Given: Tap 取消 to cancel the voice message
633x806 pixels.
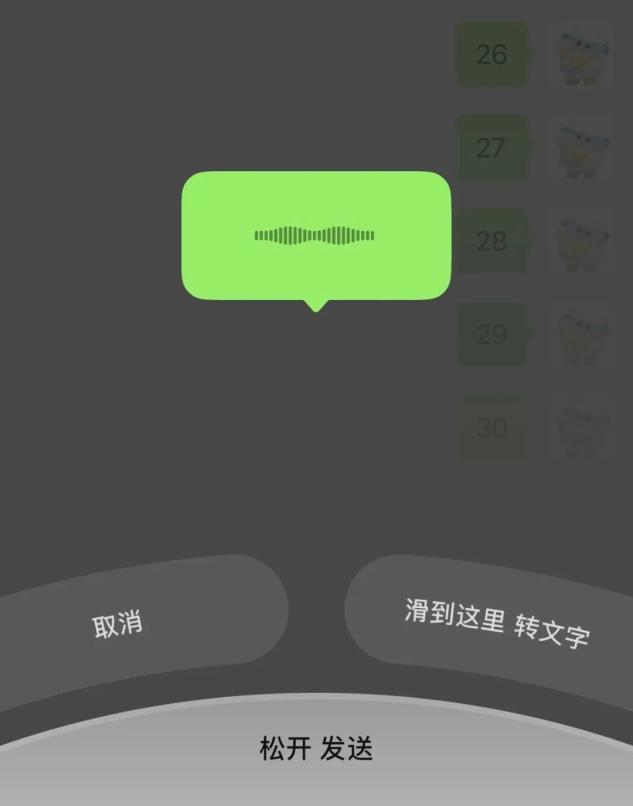Looking at the screenshot, I should click(x=120, y=624).
